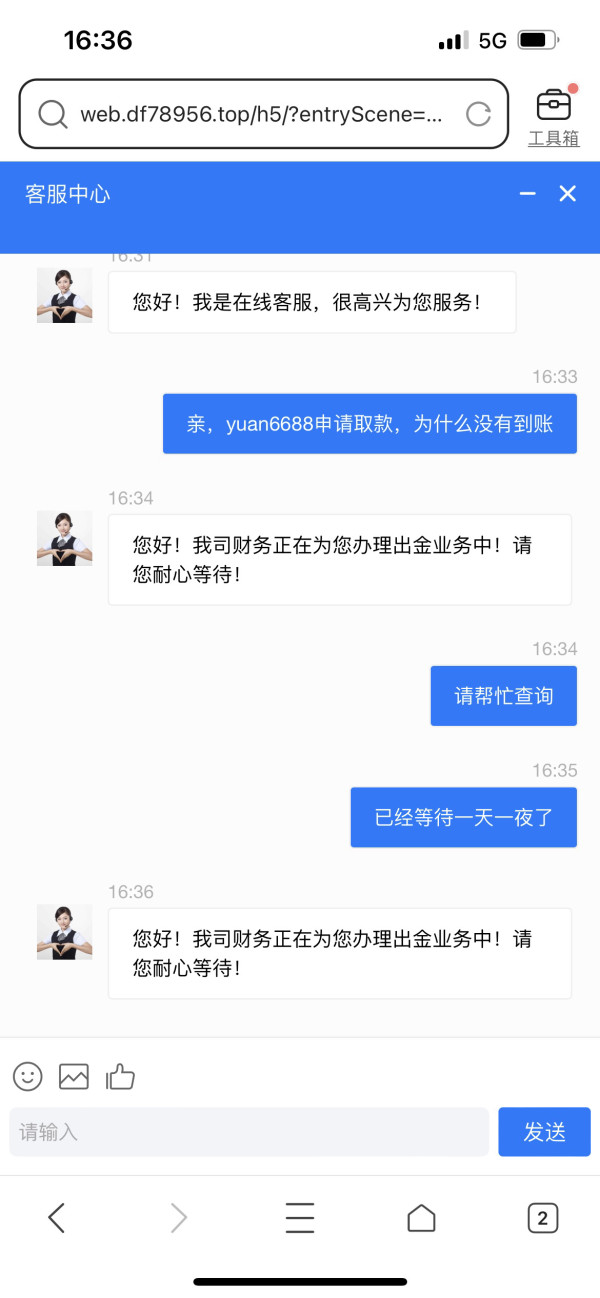Screen dimensions: 600x1298
Task: Tap the thumbs-up rating icon
Action: coord(120,1076)
